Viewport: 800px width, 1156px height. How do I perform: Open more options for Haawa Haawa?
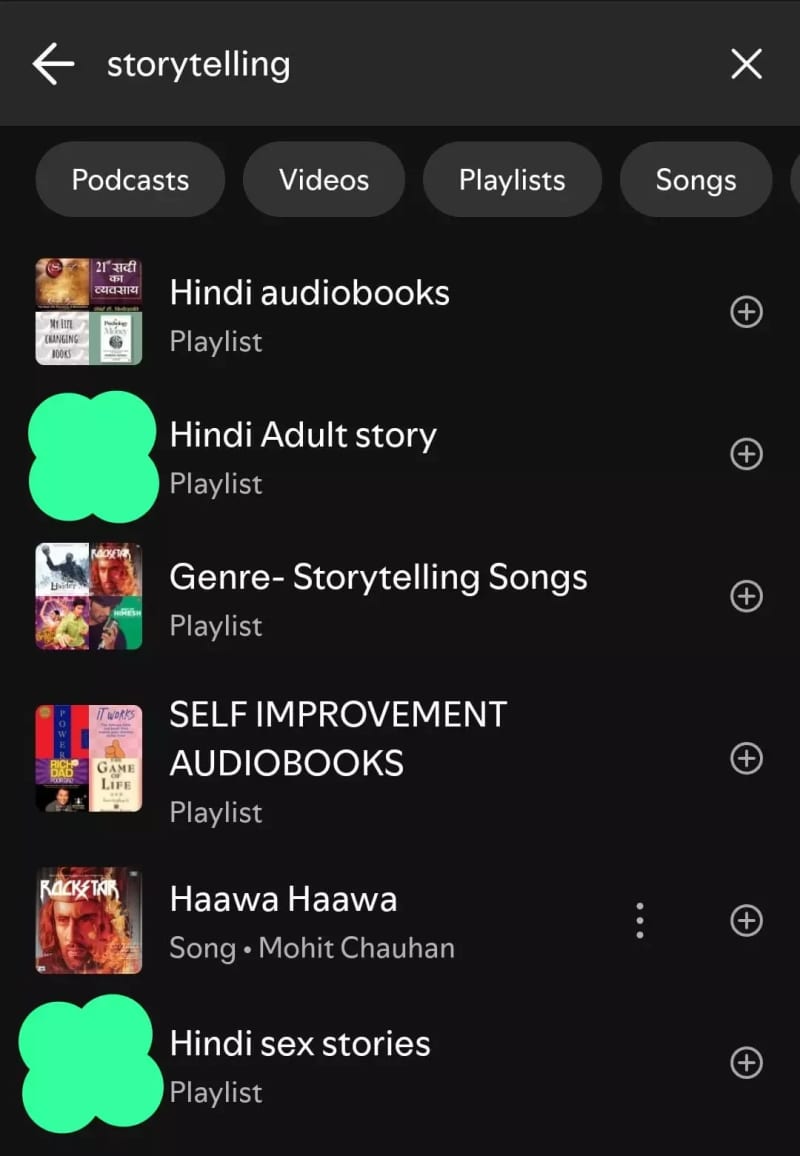click(x=640, y=920)
